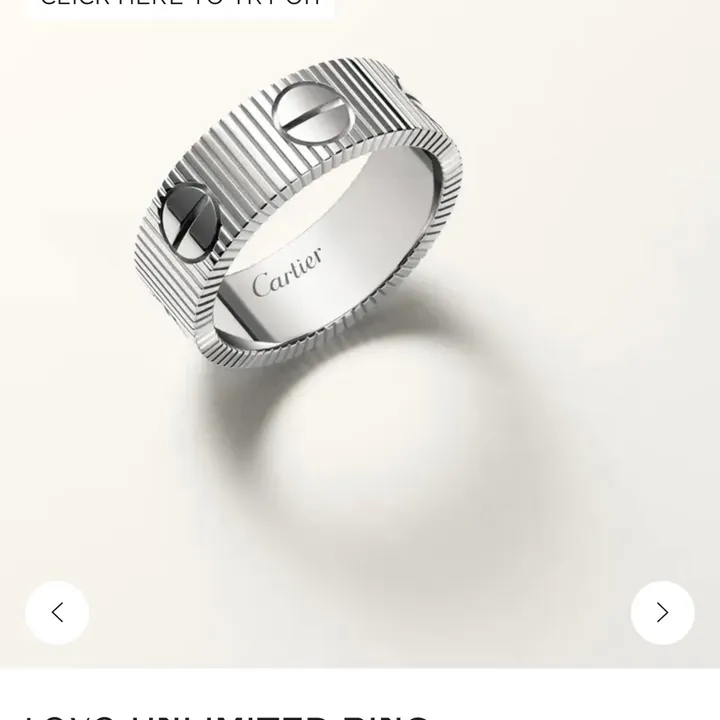This screenshot has width=720, height=720.
Task: Tap the Click Here To Try On button
Action: point(180,5)
